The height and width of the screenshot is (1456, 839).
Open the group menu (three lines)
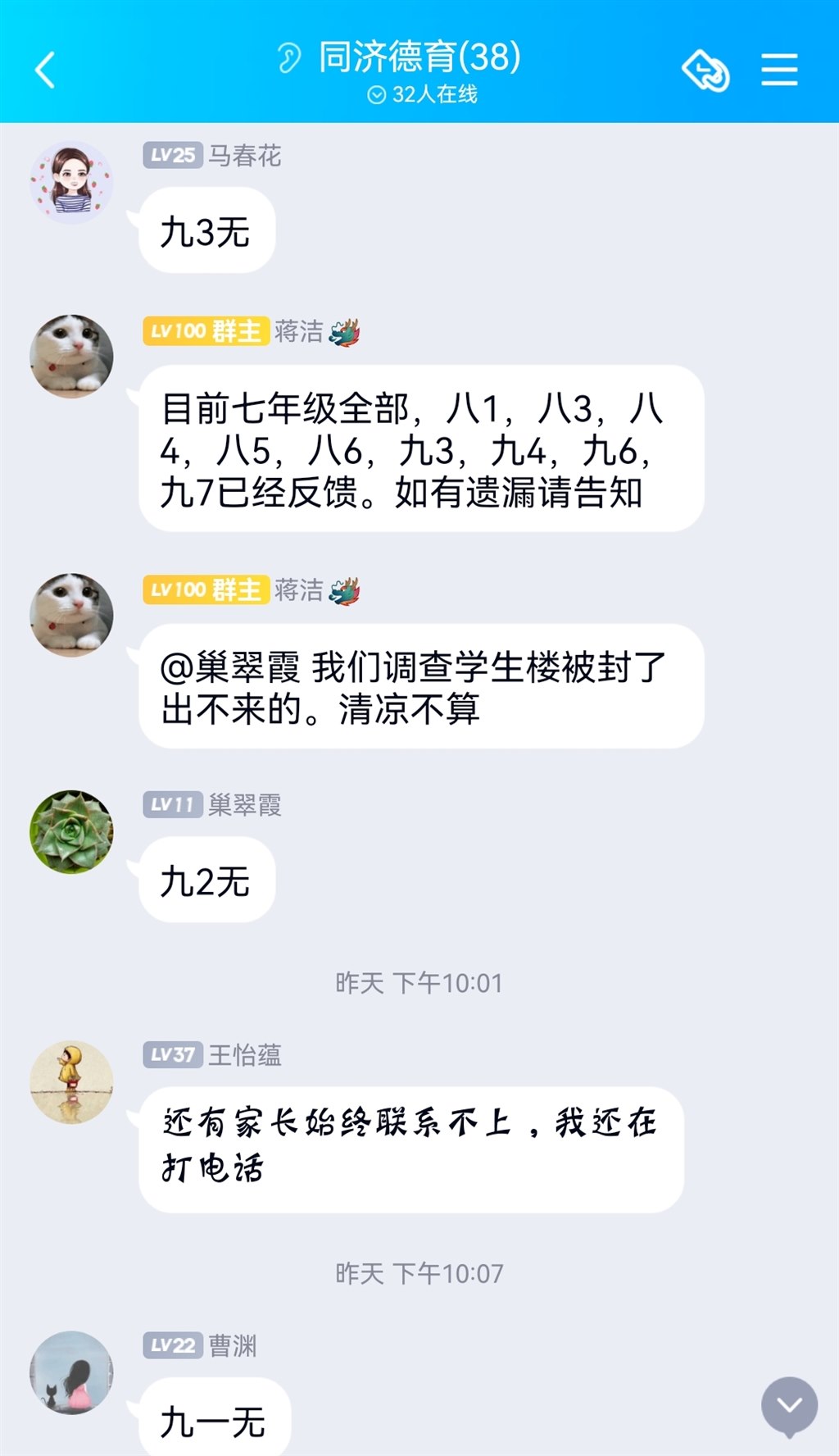[778, 70]
